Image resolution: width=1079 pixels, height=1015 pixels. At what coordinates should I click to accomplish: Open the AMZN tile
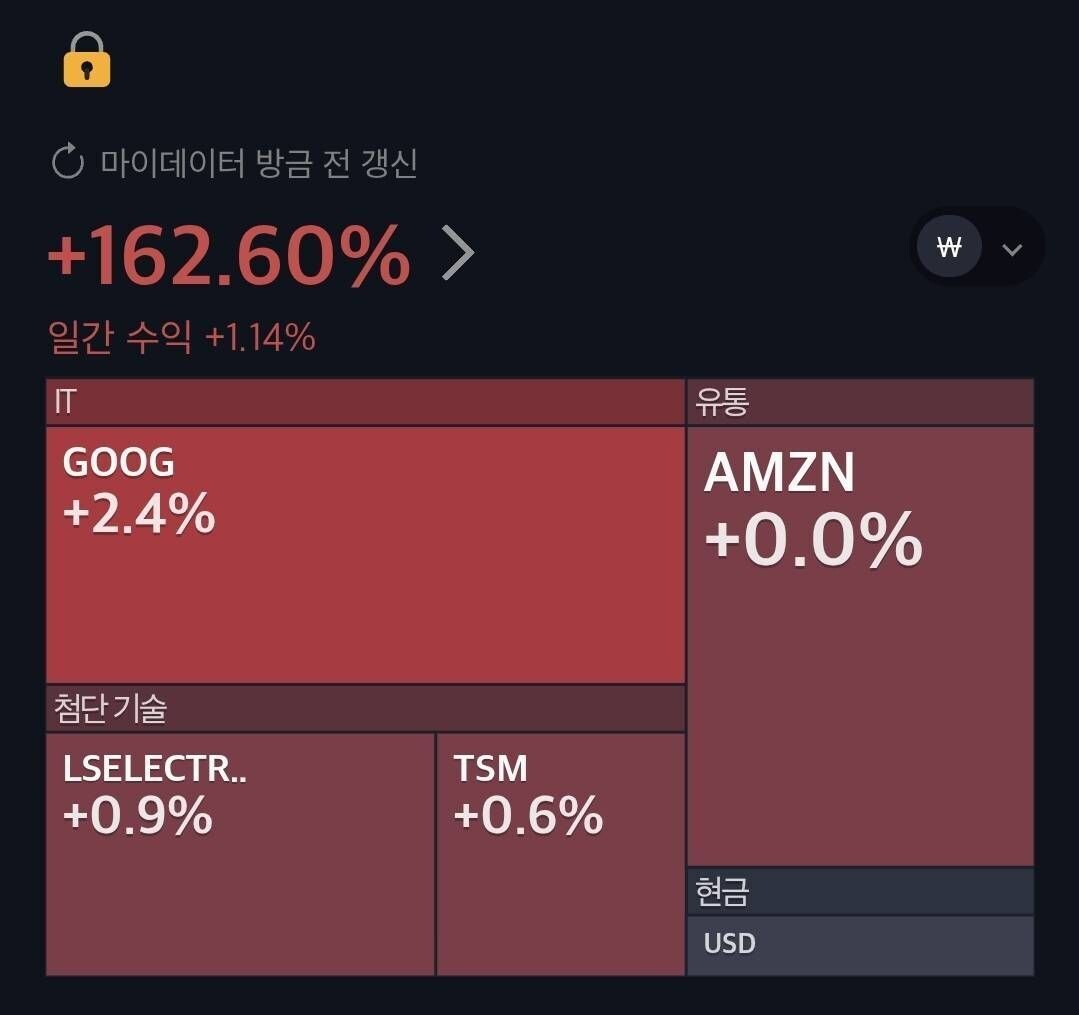pyautogui.click(x=860, y=645)
